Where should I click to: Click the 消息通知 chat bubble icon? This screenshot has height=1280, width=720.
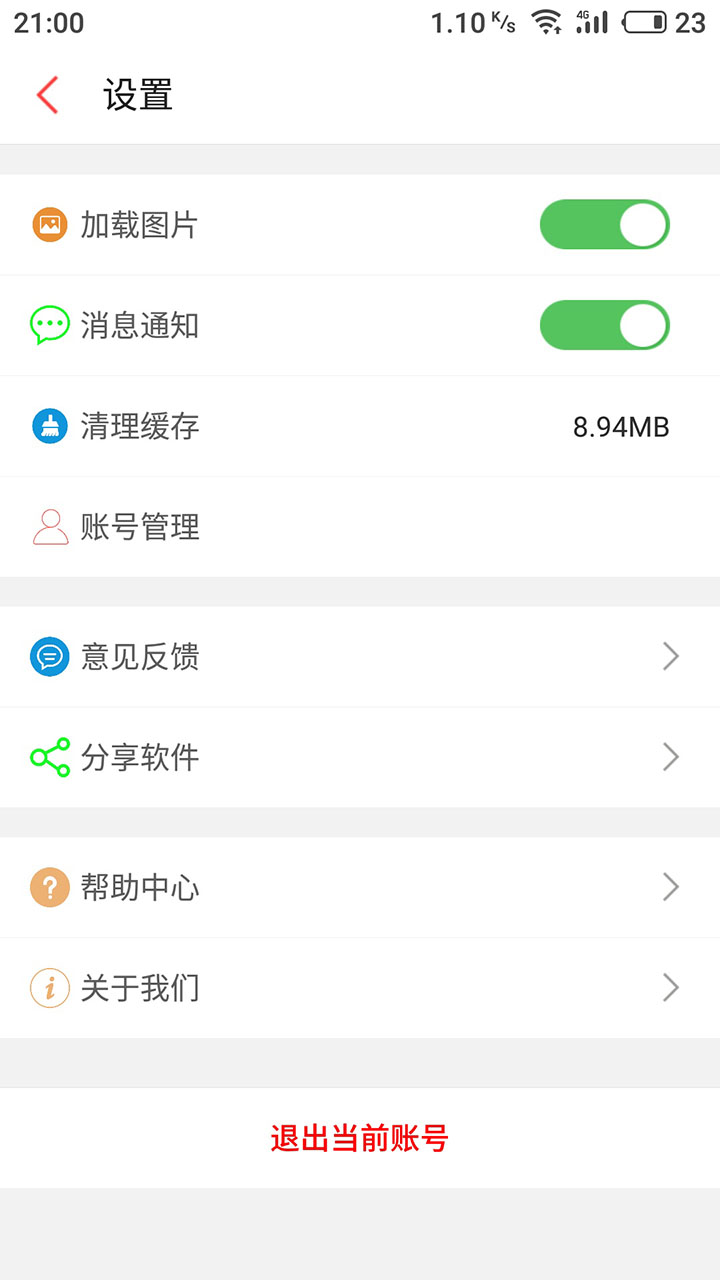pos(49,325)
